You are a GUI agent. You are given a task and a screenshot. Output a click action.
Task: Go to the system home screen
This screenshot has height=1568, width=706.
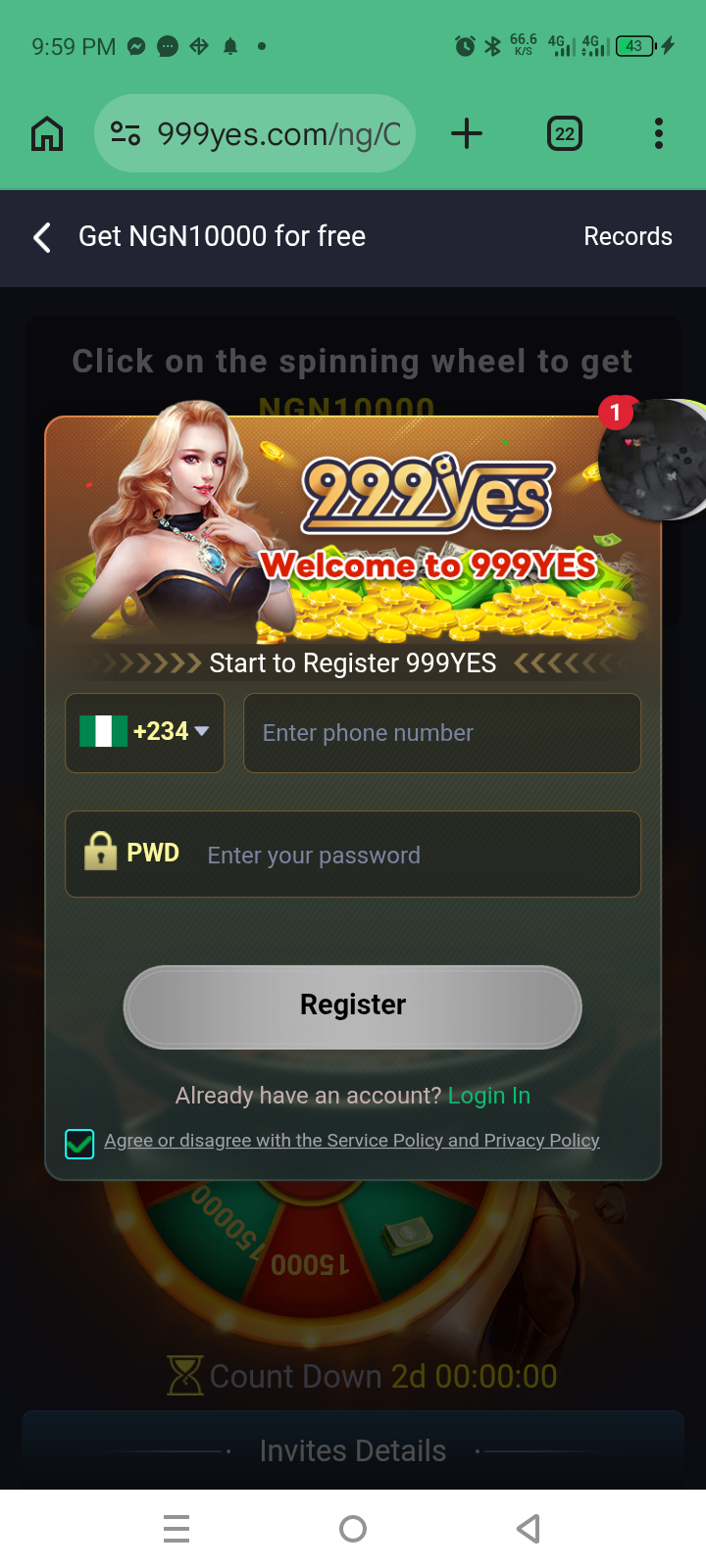point(353,1528)
